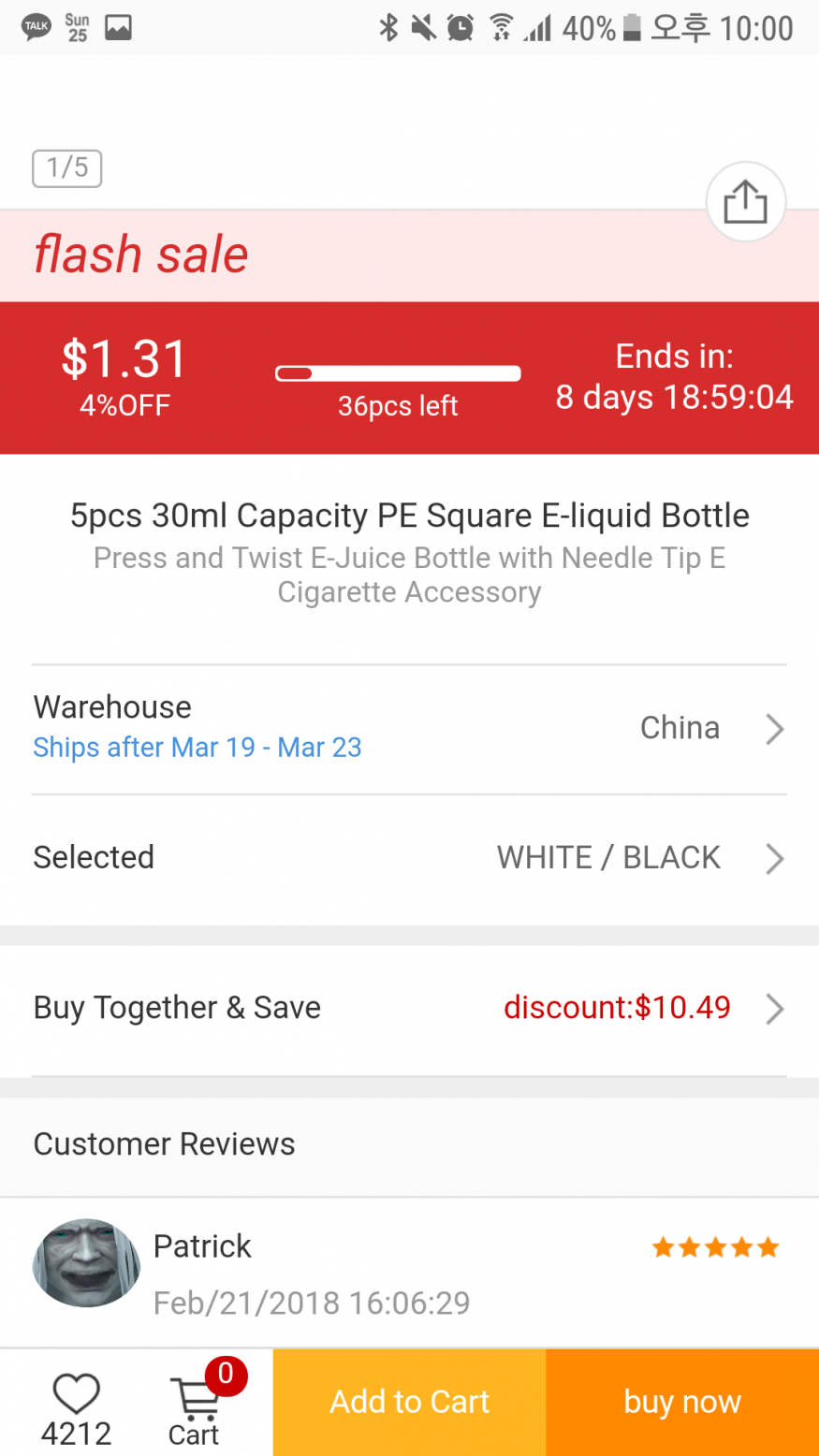
Task: Open the Selected color options
Action: click(x=409, y=857)
